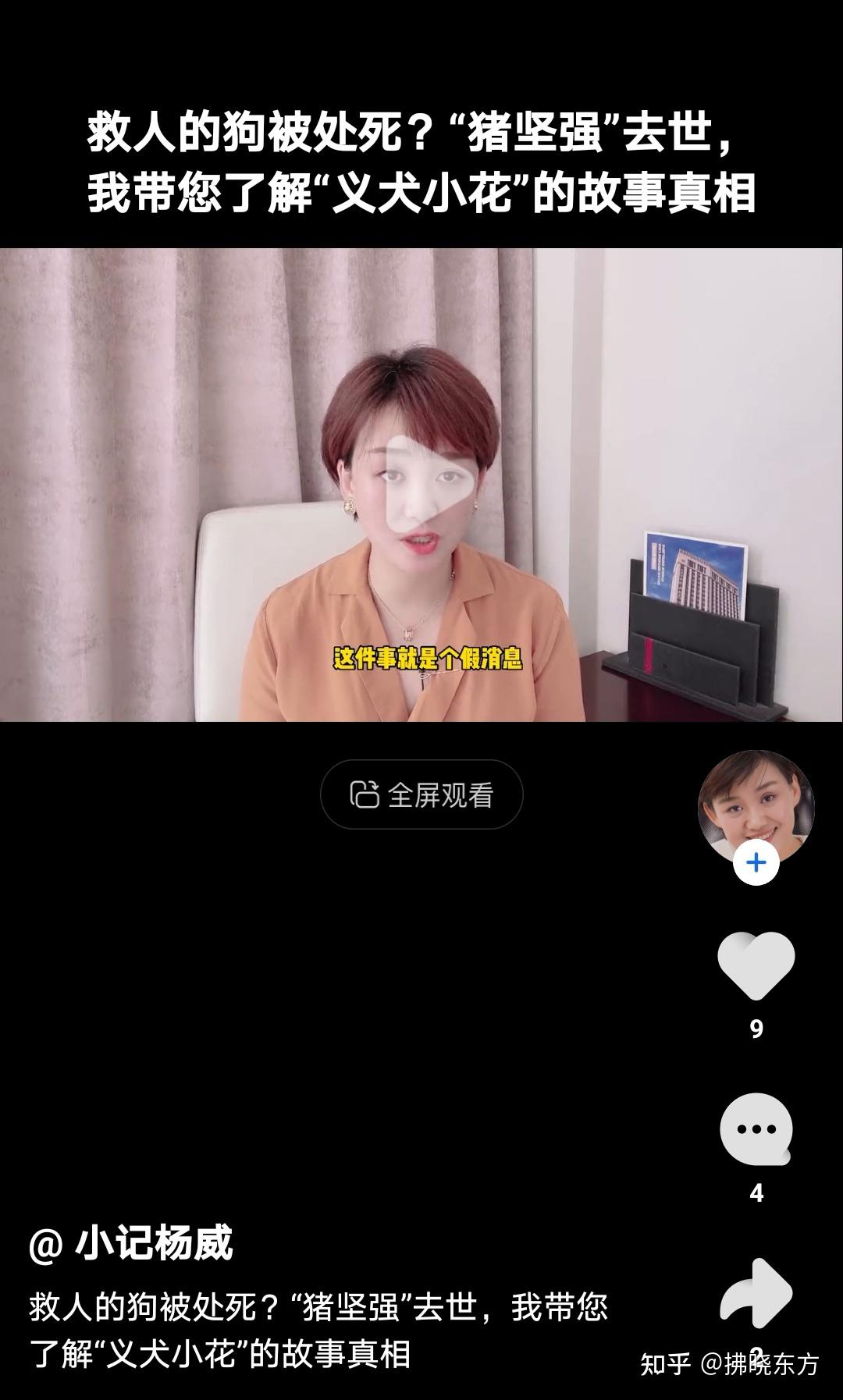
Task: Tap 全屏观看 to watch fullscreen
Action: click(x=421, y=794)
